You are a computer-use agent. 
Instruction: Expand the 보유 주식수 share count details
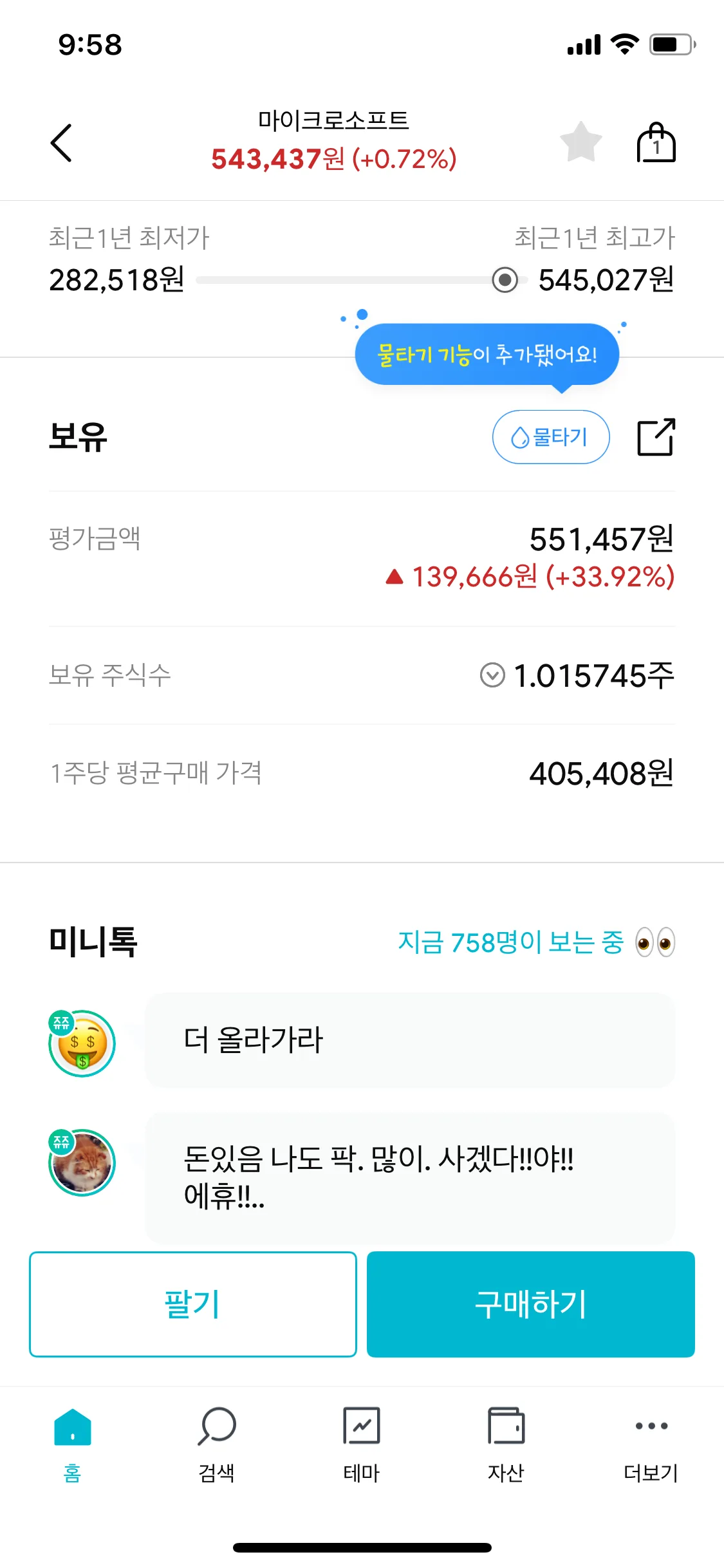coord(493,675)
